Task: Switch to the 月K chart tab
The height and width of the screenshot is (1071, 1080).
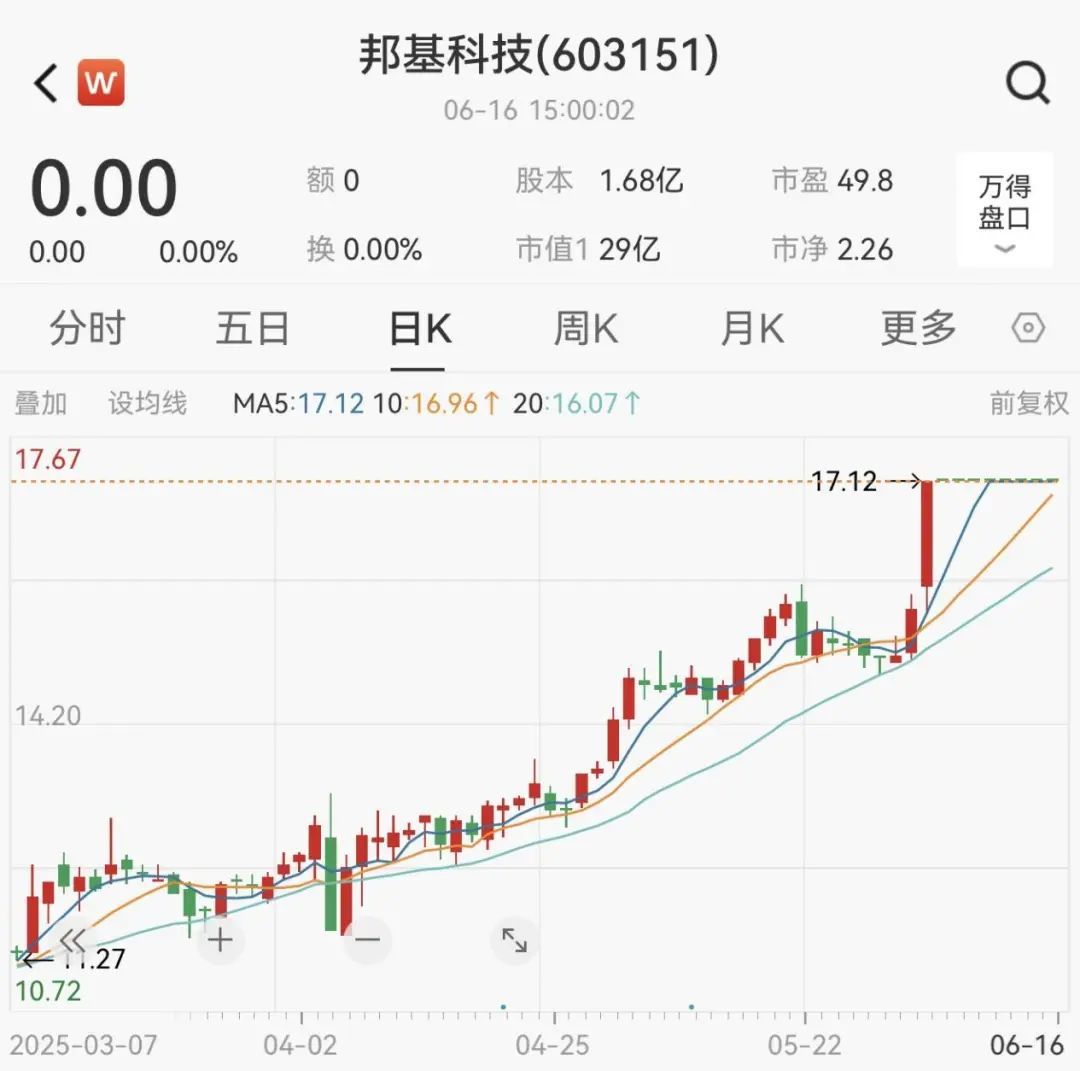Action: 752,328
